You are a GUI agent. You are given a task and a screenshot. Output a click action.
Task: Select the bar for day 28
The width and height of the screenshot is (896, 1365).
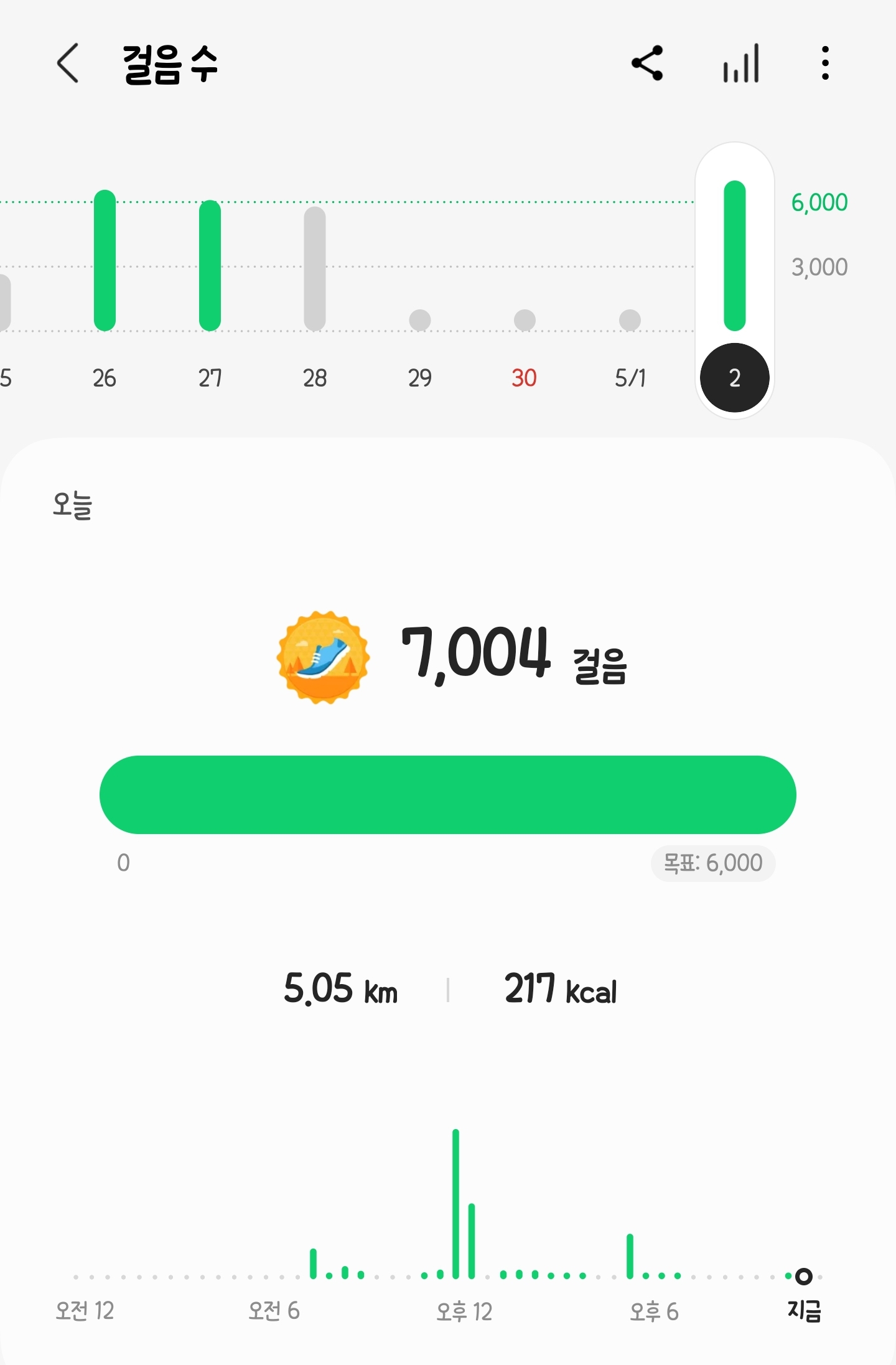[x=315, y=269]
